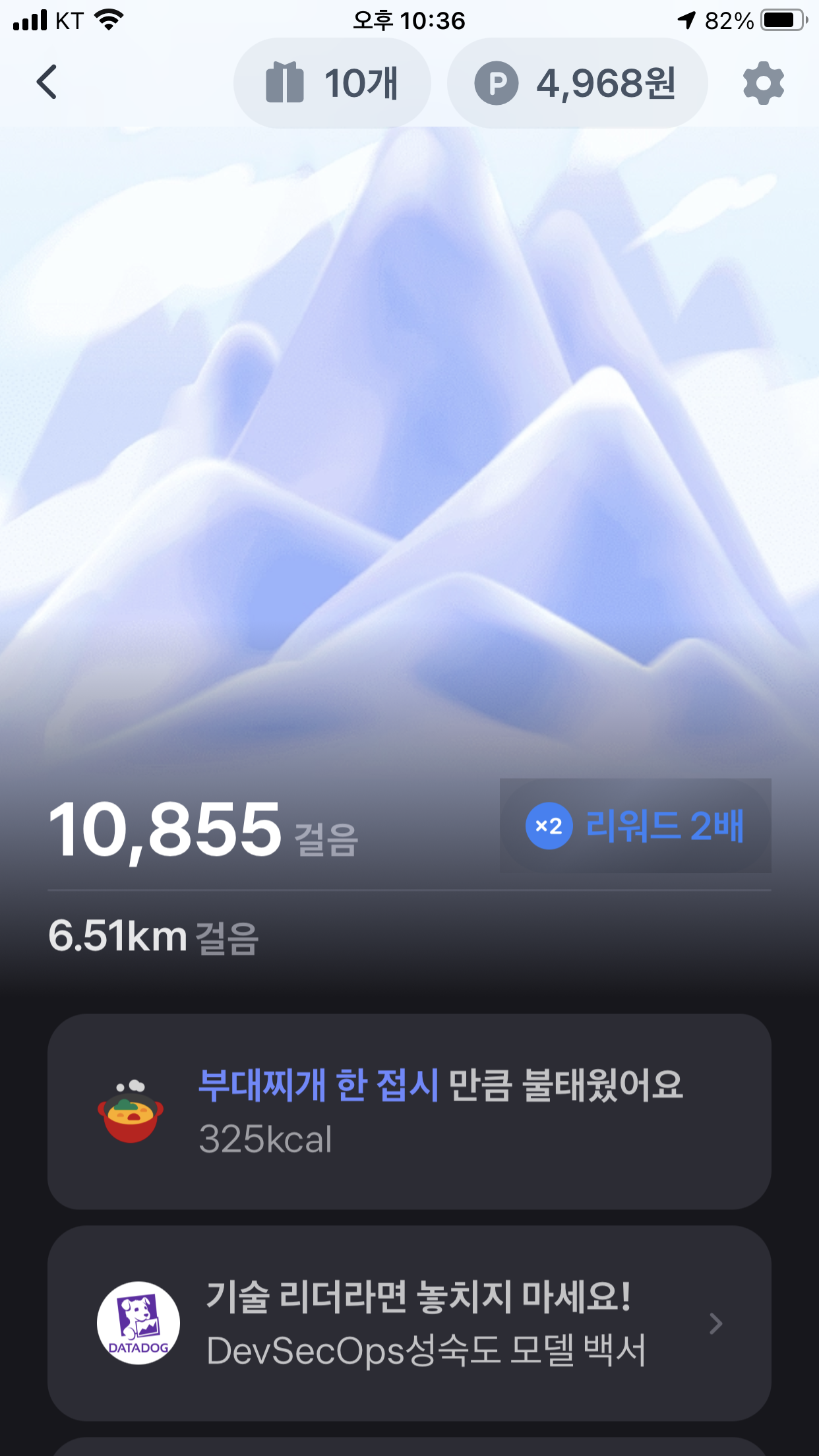Open the 10개 gift box chip

[332, 83]
